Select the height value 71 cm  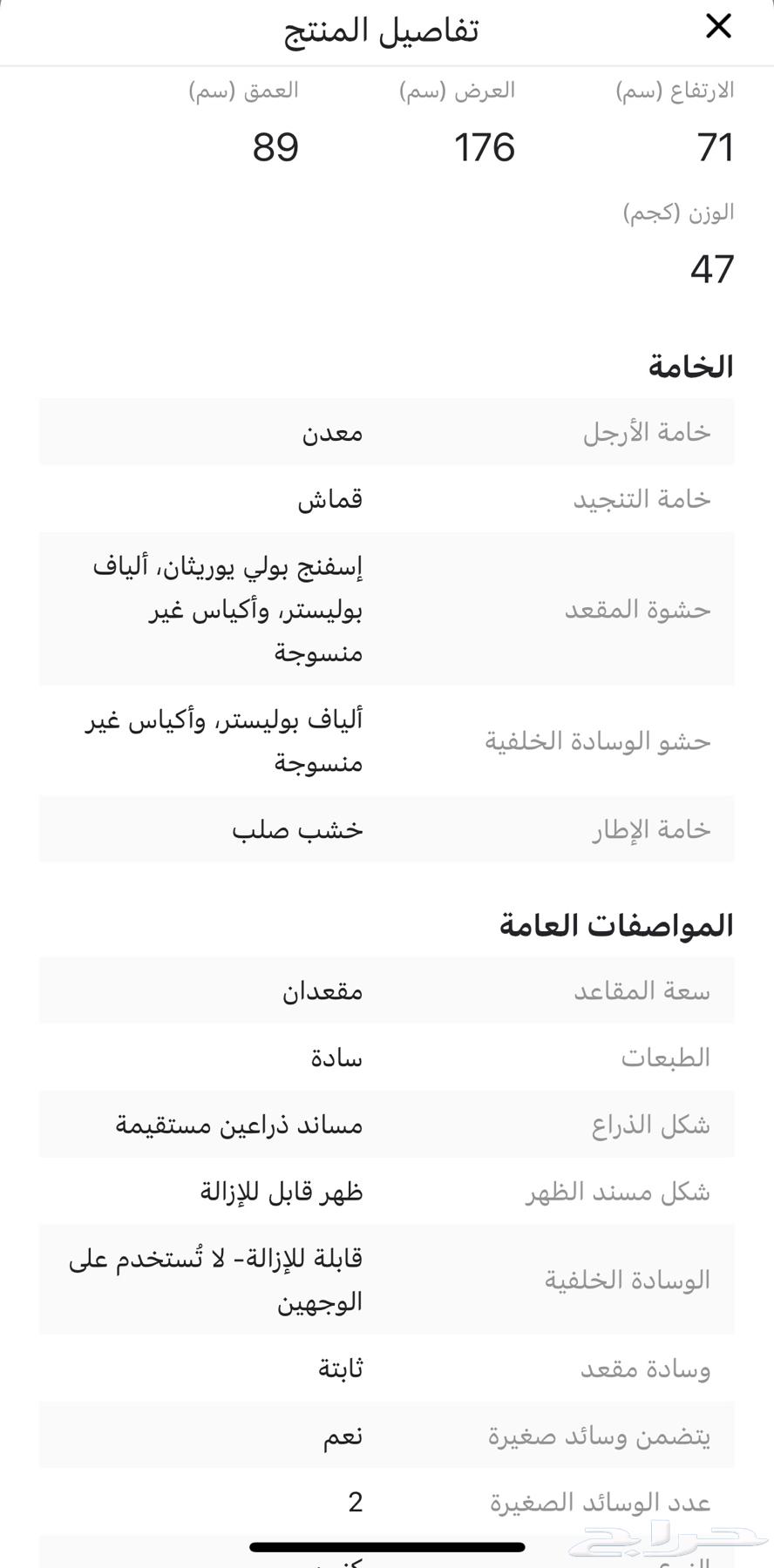point(716,148)
